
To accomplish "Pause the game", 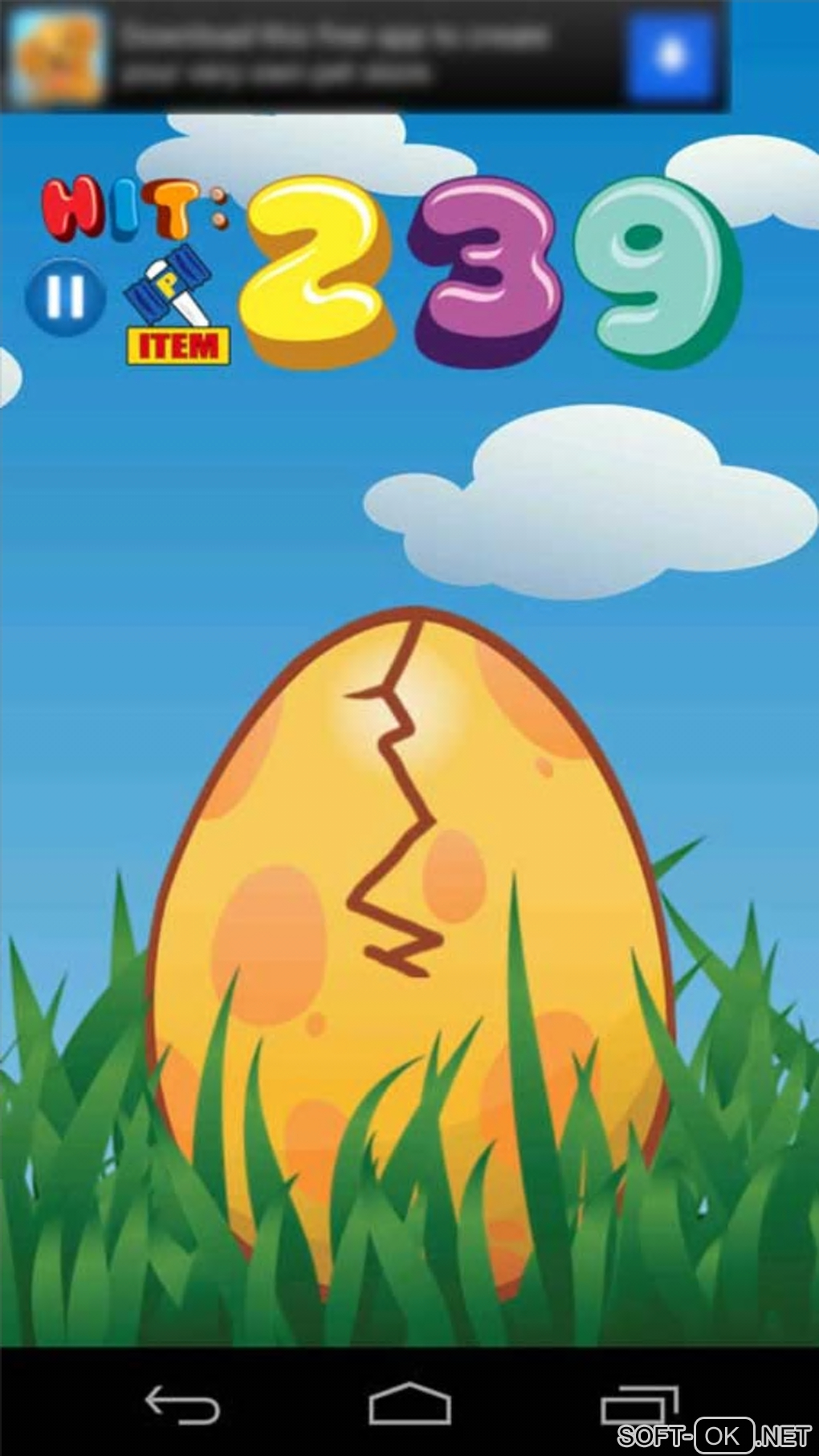I will tap(65, 297).
